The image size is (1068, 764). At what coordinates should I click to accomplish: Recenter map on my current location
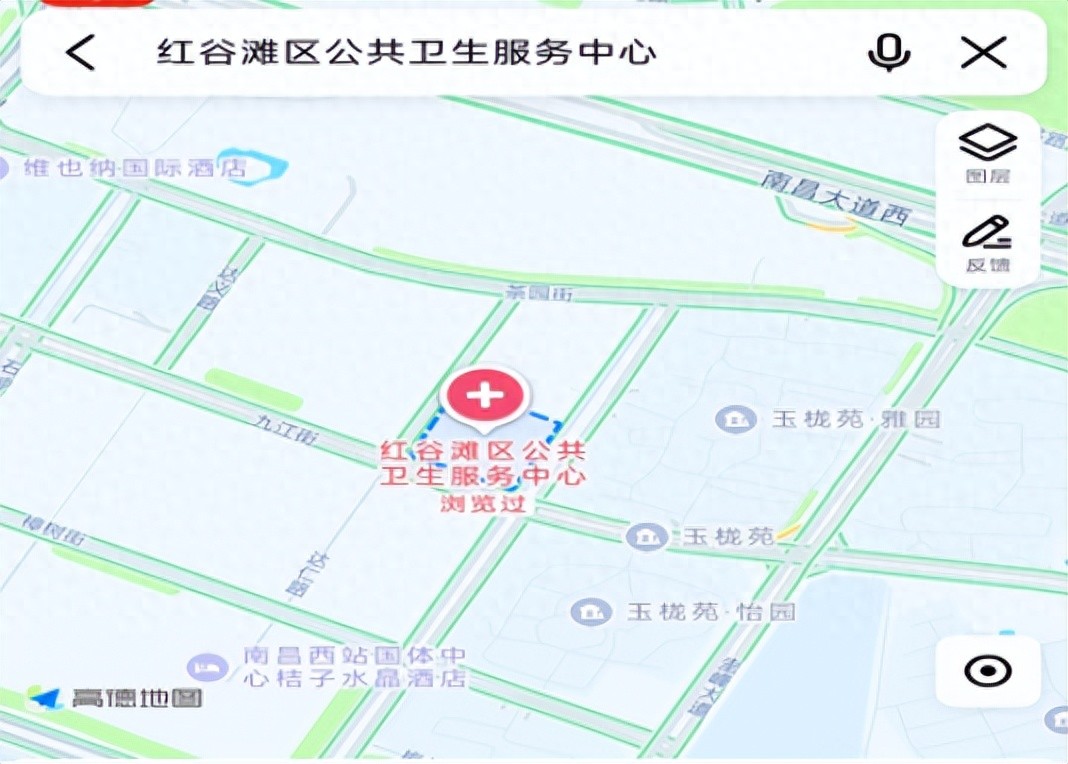click(x=987, y=671)
